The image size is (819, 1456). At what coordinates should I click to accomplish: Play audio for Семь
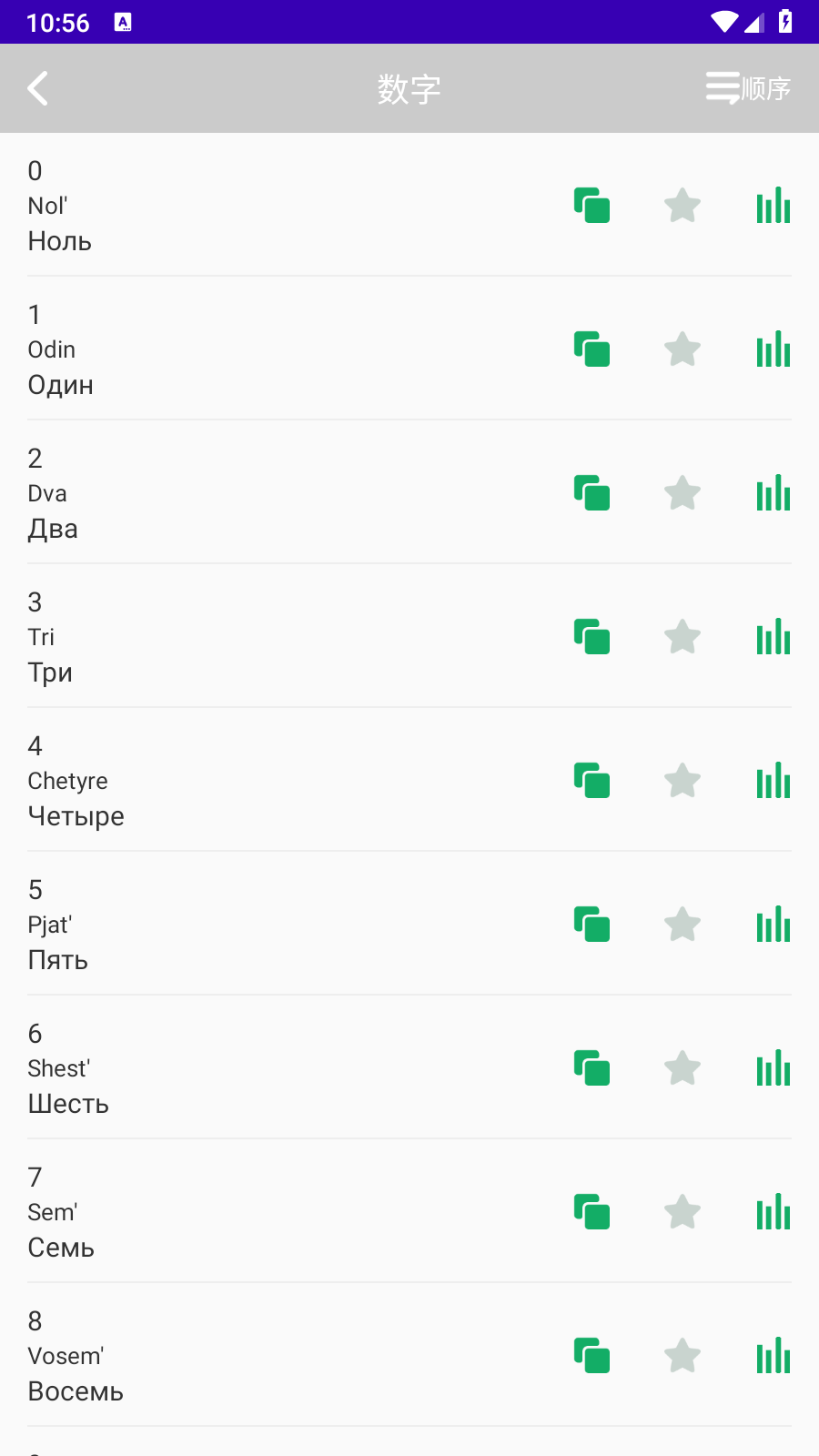click(x=773, y=1212)
